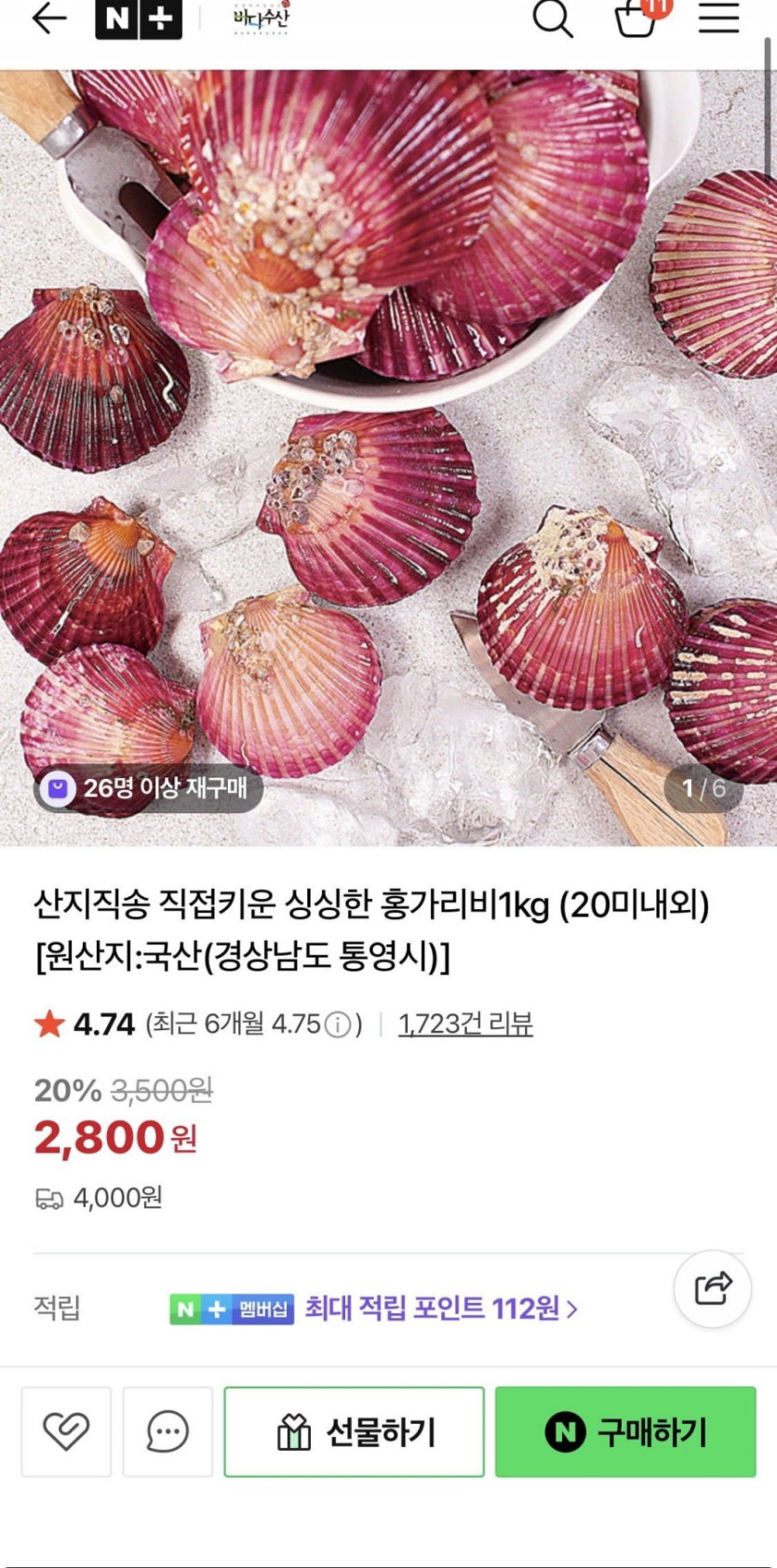The width and height of the screenshot is (777, 1568).
Task: View the scallop product photo
Action: (388, 456)
